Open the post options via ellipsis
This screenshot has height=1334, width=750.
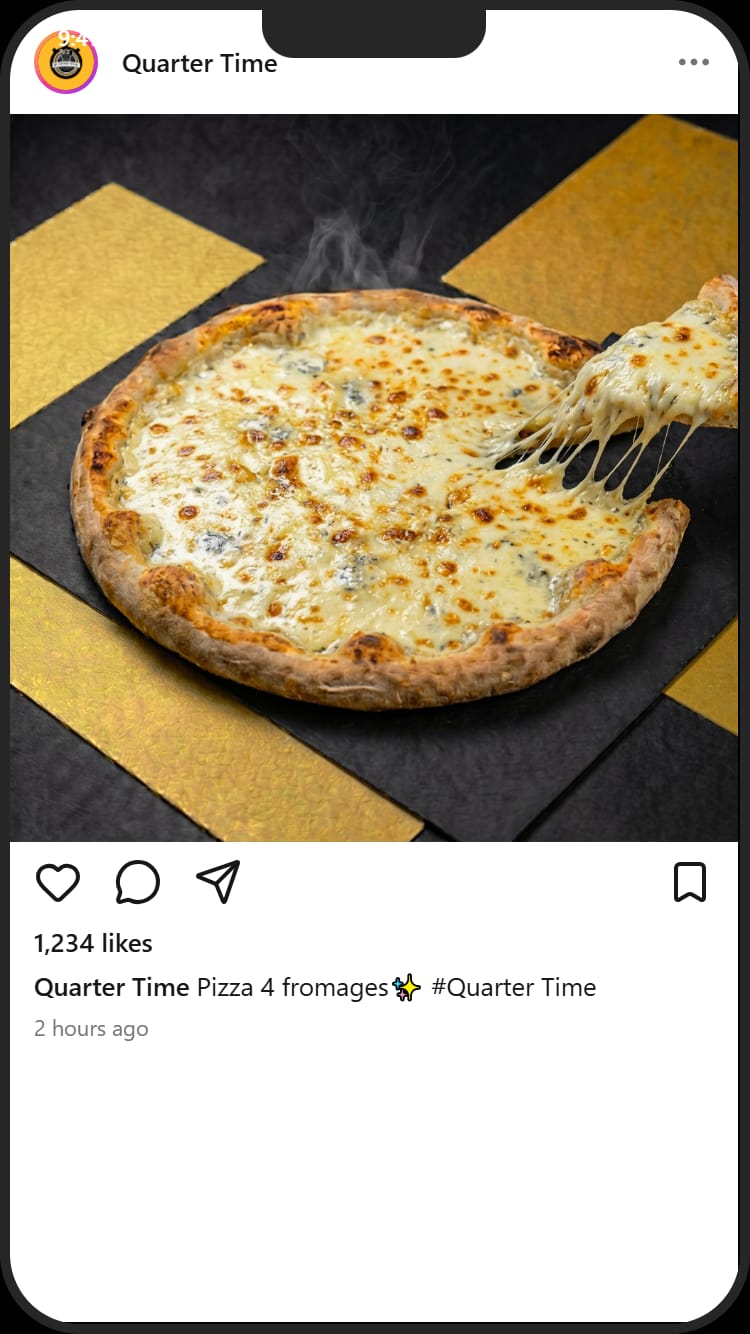click(x=693, y=62)
